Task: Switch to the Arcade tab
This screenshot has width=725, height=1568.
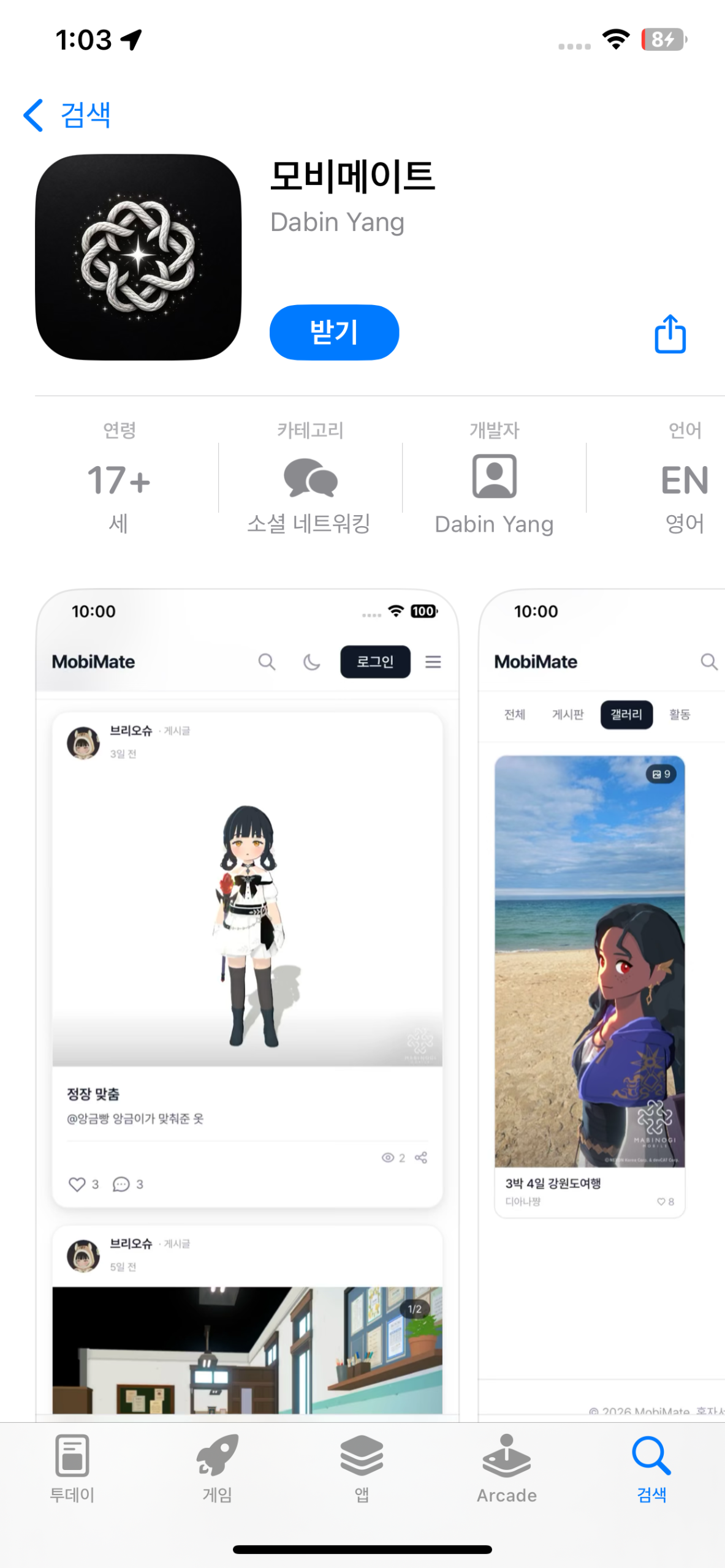Action: 507,1468
